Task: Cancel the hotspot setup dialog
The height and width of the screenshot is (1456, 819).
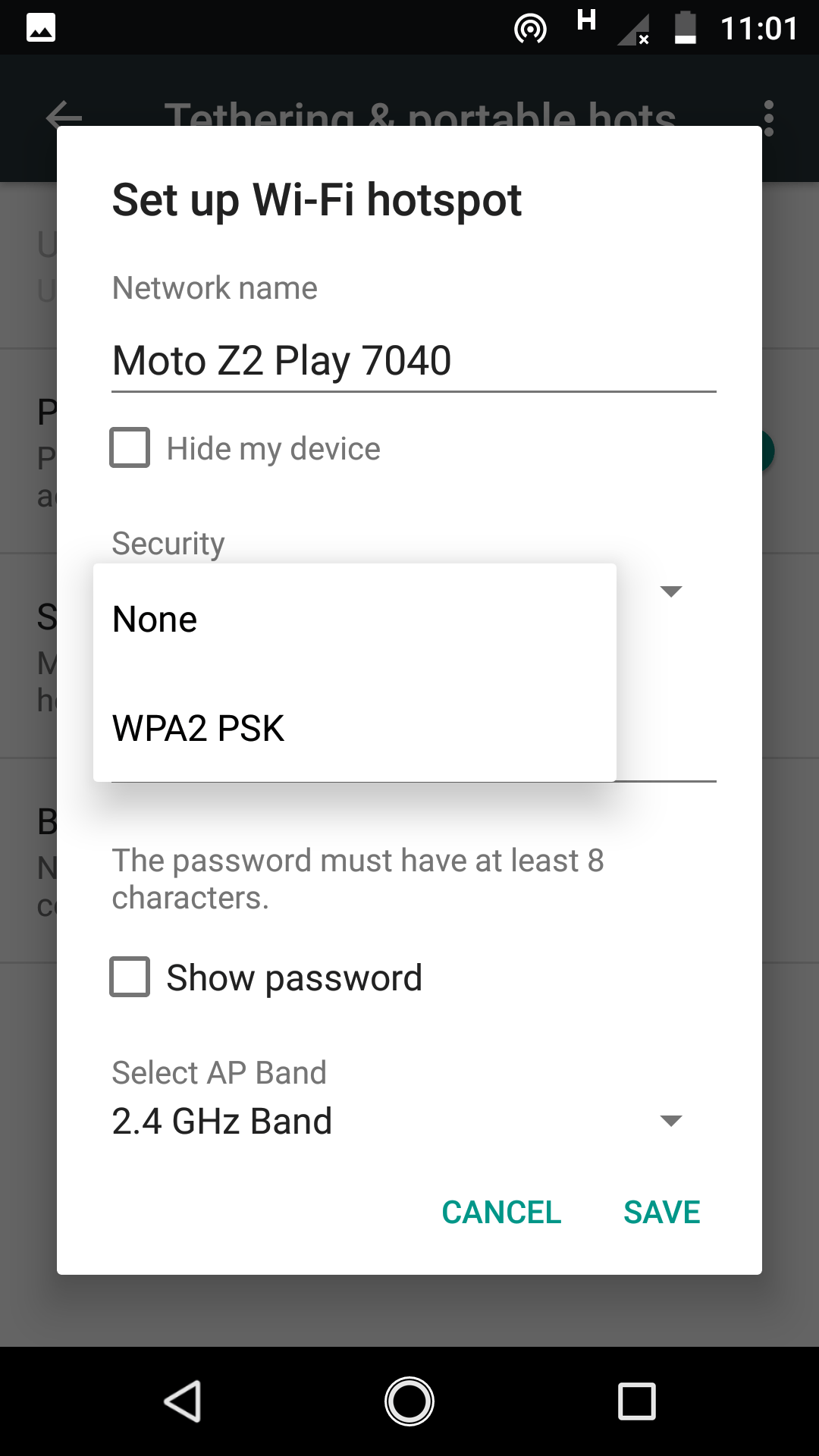Action: pos(501,1212)
